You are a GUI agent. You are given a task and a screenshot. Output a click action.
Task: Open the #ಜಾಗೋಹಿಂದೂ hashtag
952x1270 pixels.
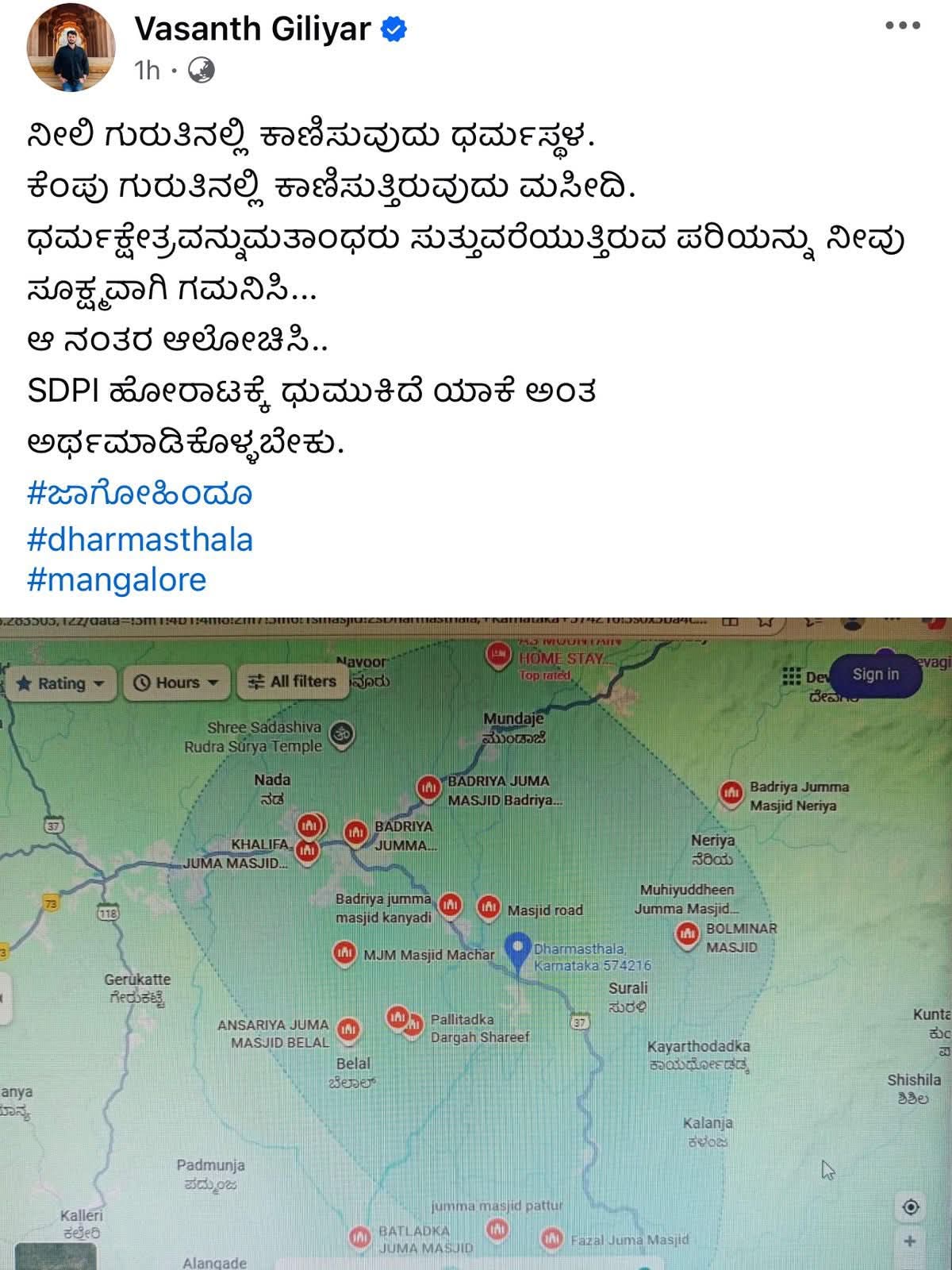pyautogui.click(x=140, y=494)
